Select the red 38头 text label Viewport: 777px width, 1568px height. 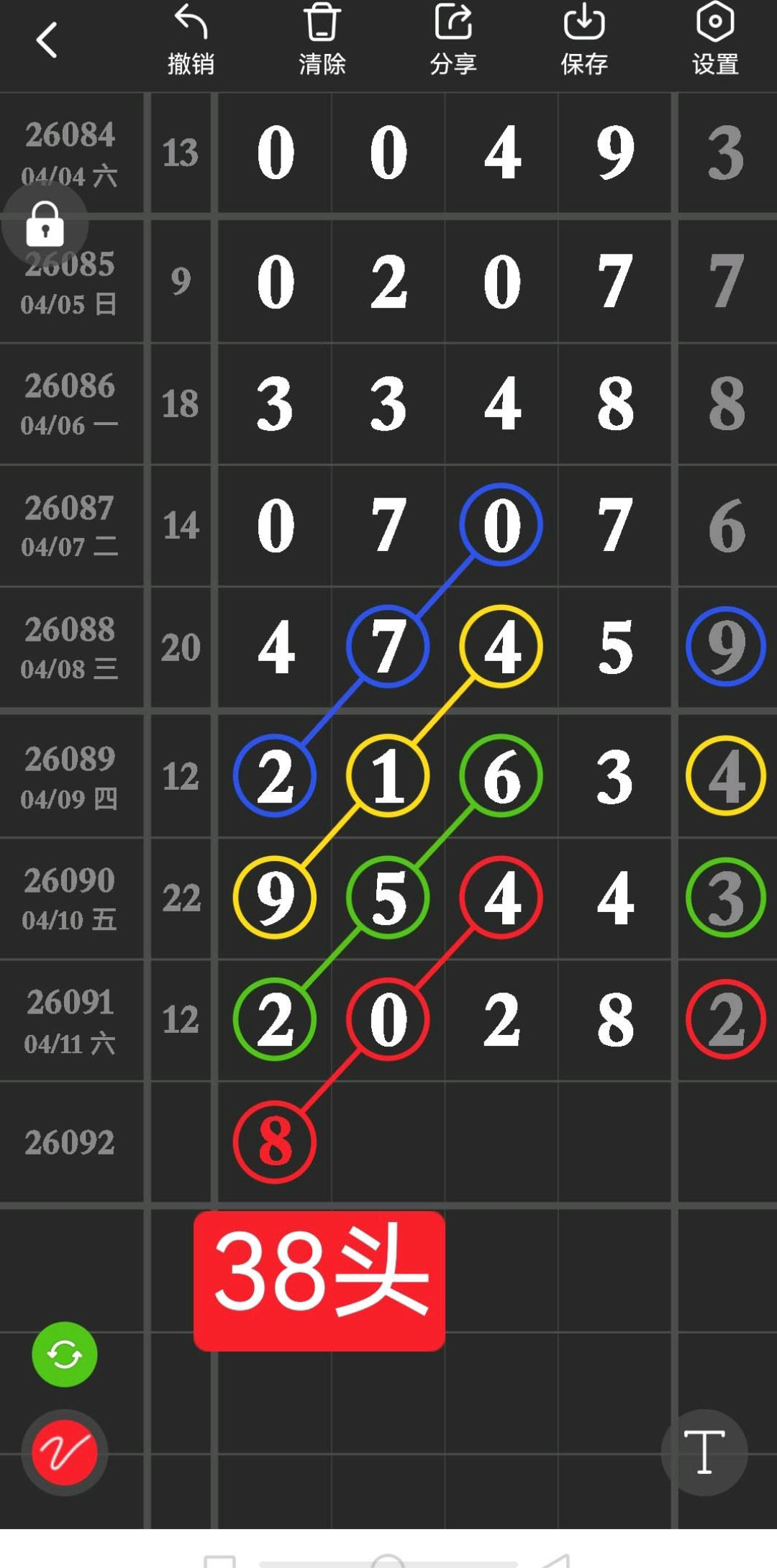(319, 1280)
